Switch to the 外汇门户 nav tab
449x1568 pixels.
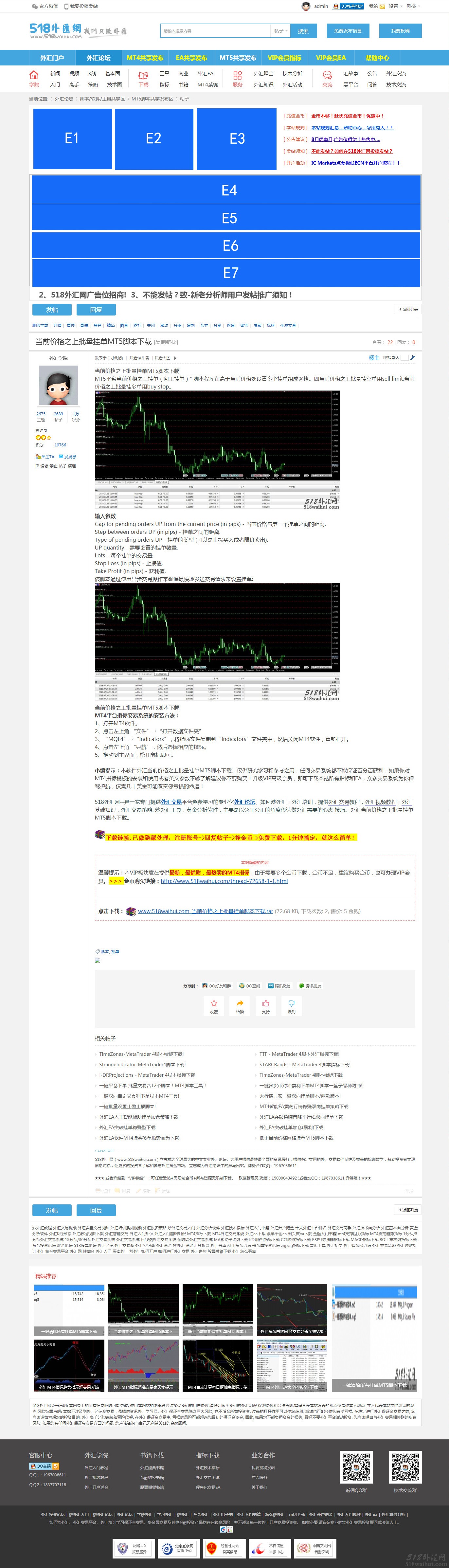[52, 58]
